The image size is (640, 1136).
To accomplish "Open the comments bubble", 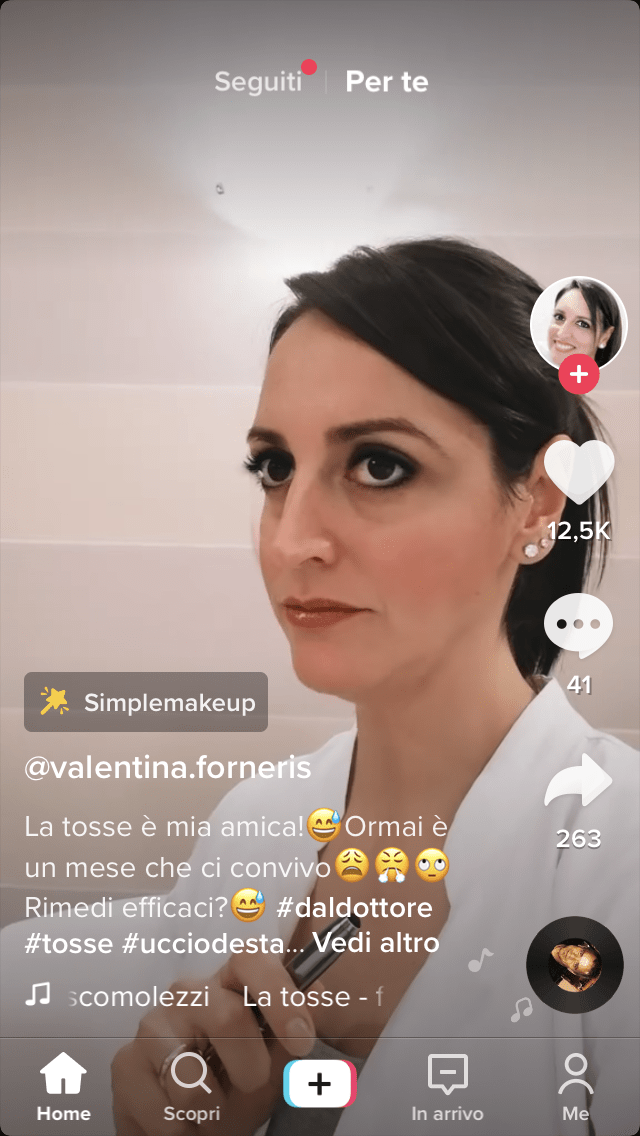I will 578,625.
